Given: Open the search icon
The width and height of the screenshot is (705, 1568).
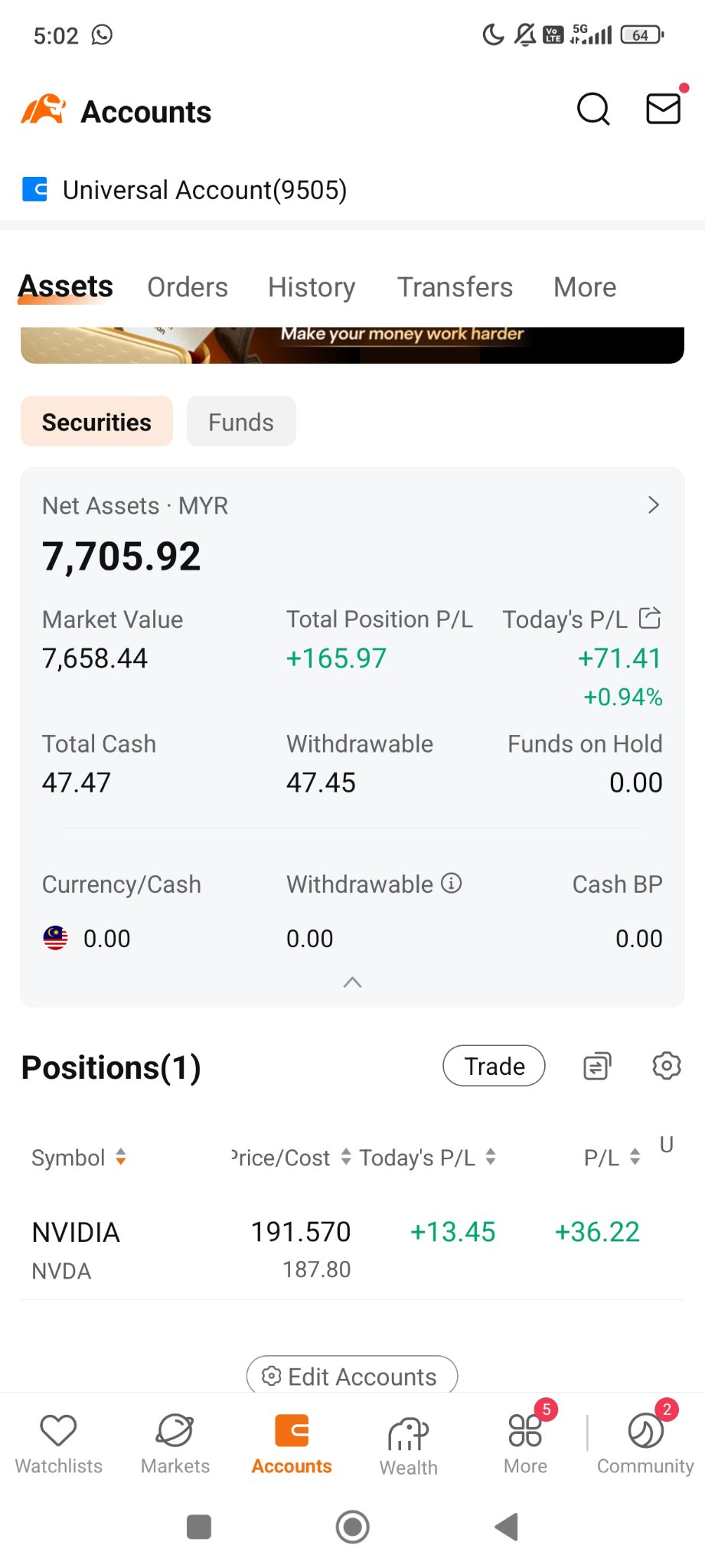Looking at the screenshot, I should pos(593,110).
